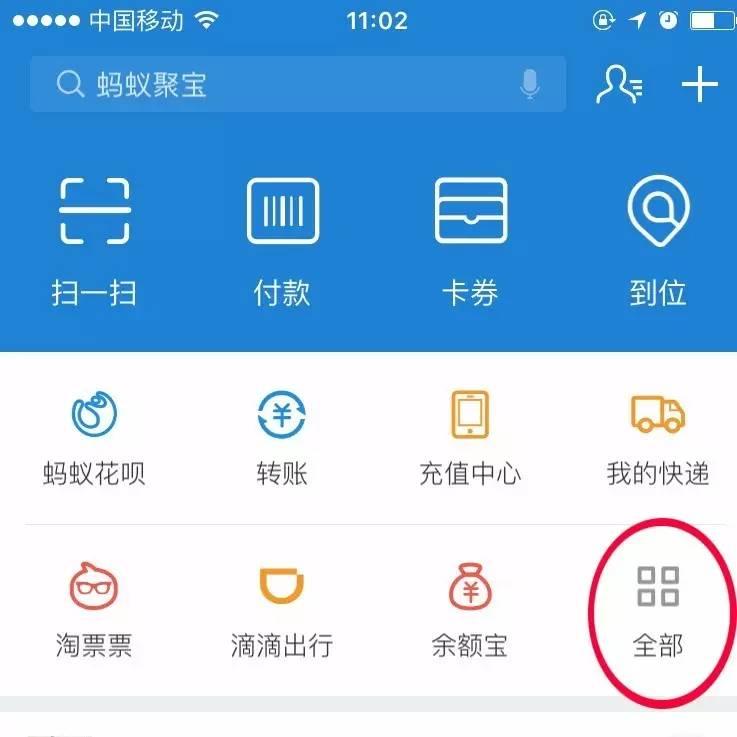737x737 pixels.
Task: Open 付款 payment code
Action: click(x=282, y=240)
